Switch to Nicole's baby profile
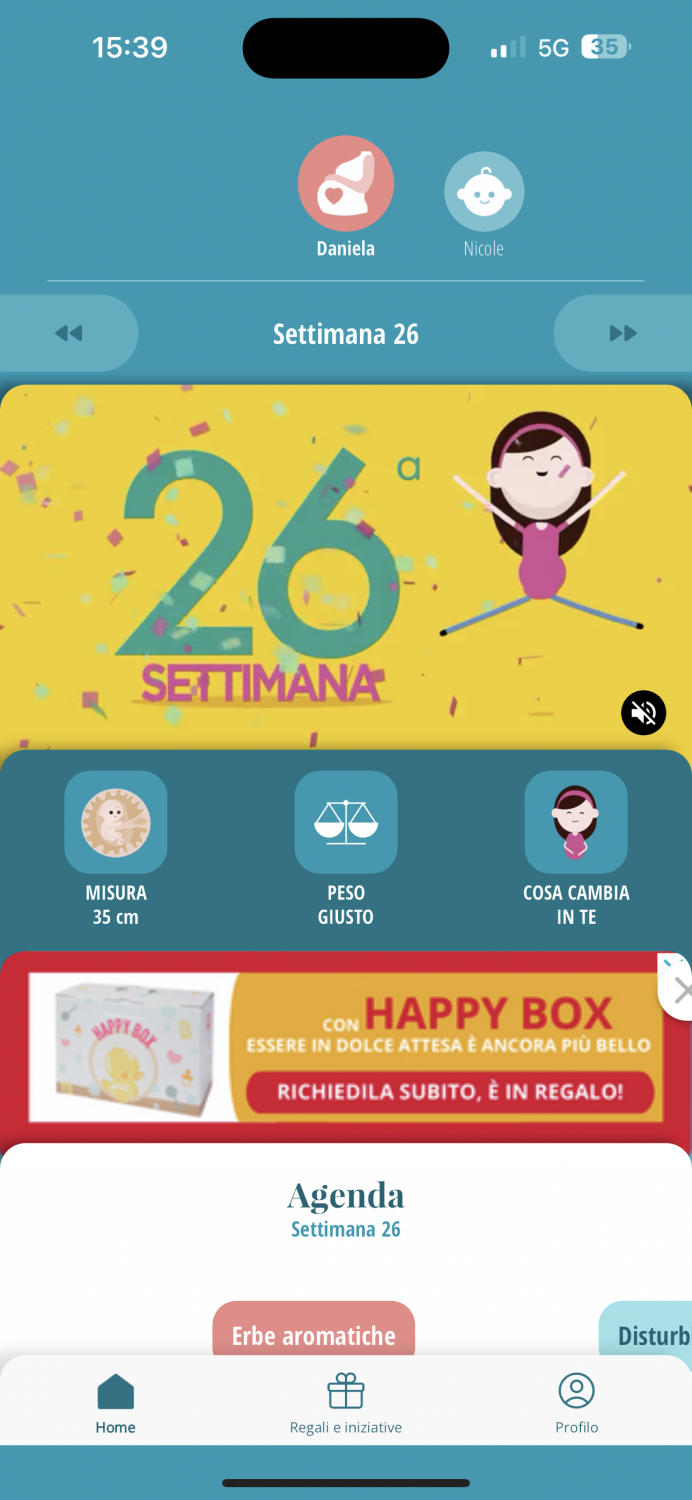 coord(484,192)
